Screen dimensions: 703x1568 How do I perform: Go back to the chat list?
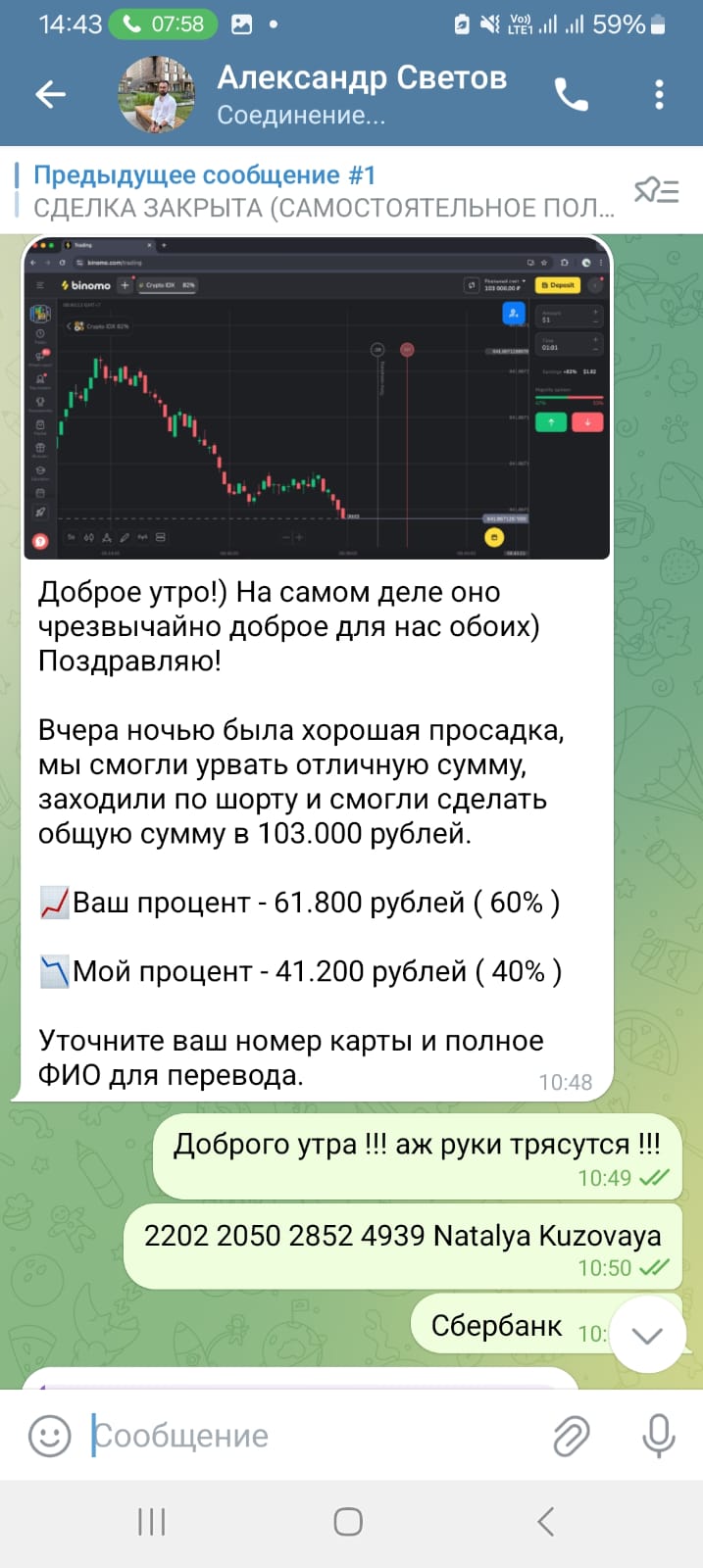click(50, 94)
